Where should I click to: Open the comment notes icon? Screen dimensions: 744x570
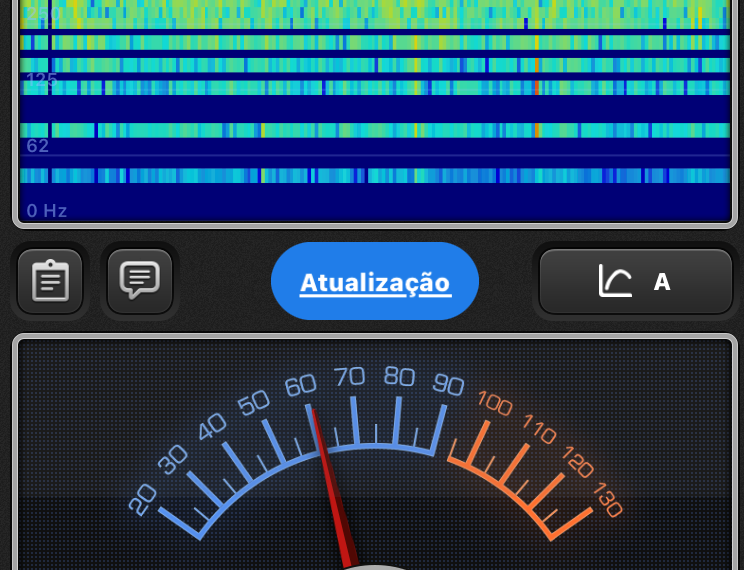click(140, 281)
